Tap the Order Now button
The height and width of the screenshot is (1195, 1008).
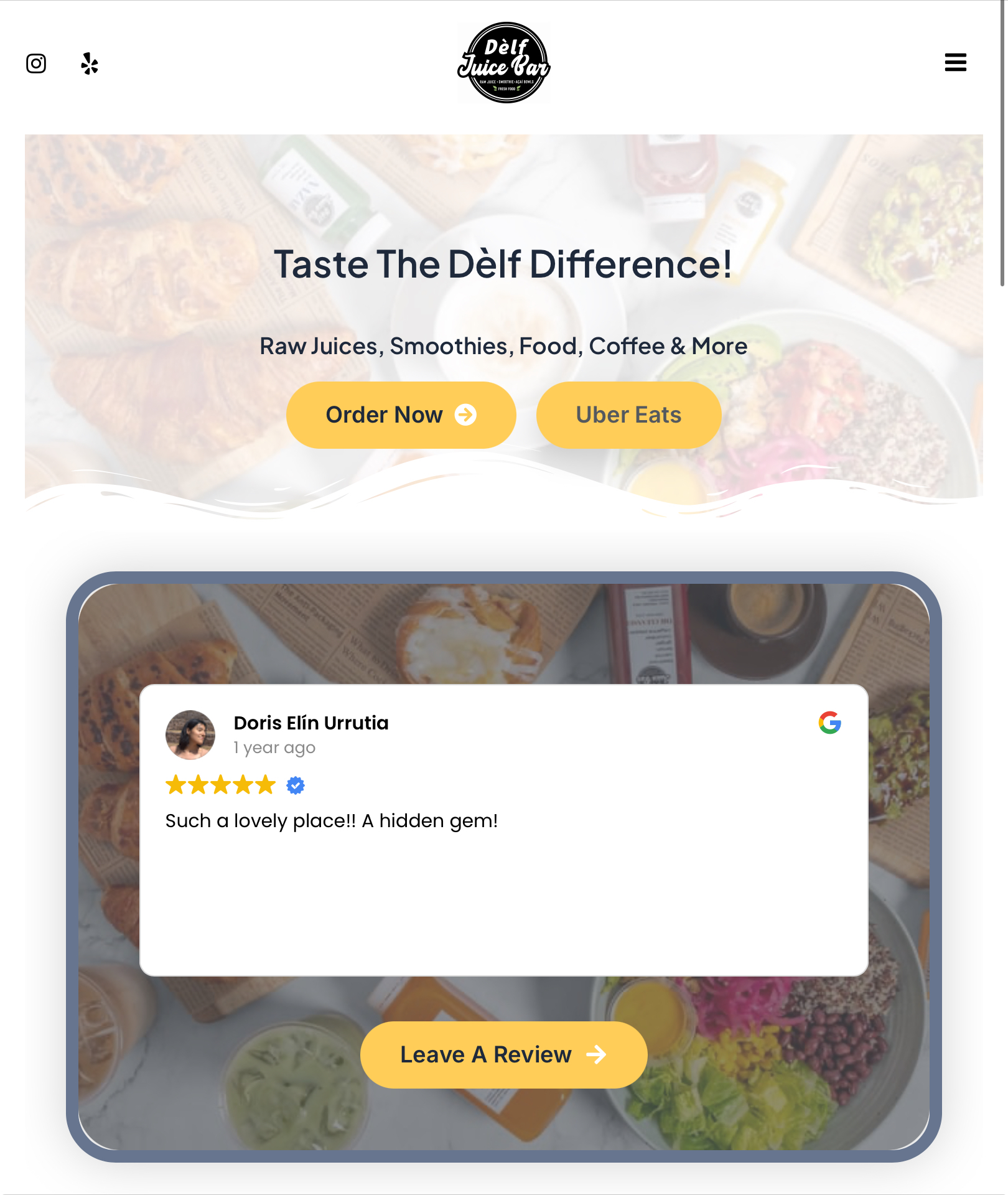coord(401,415)
